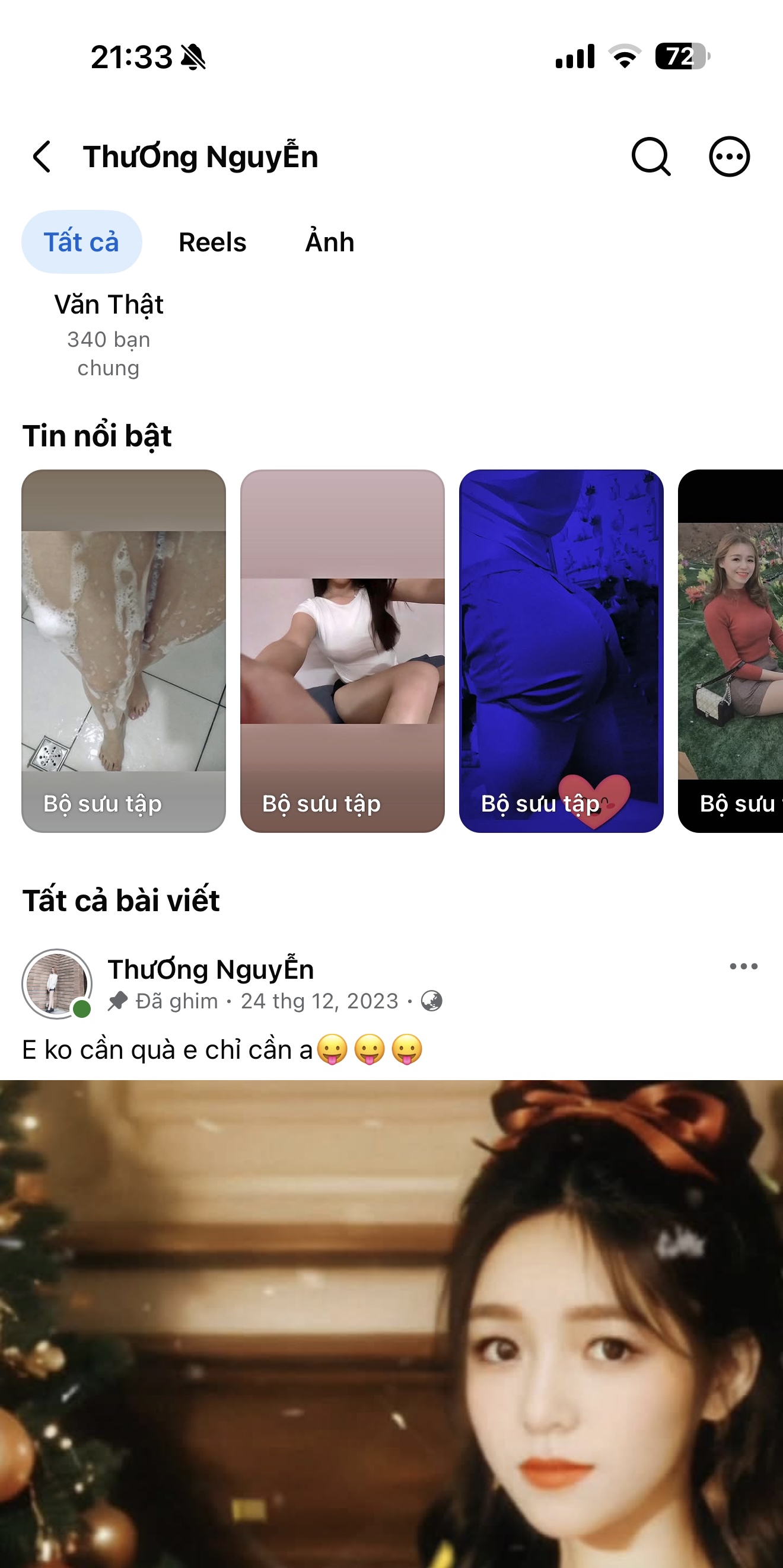Tap the author name ThưƠng NguyỄn on the post
This screenshot has width=783, height=1568.
(211, 968)
